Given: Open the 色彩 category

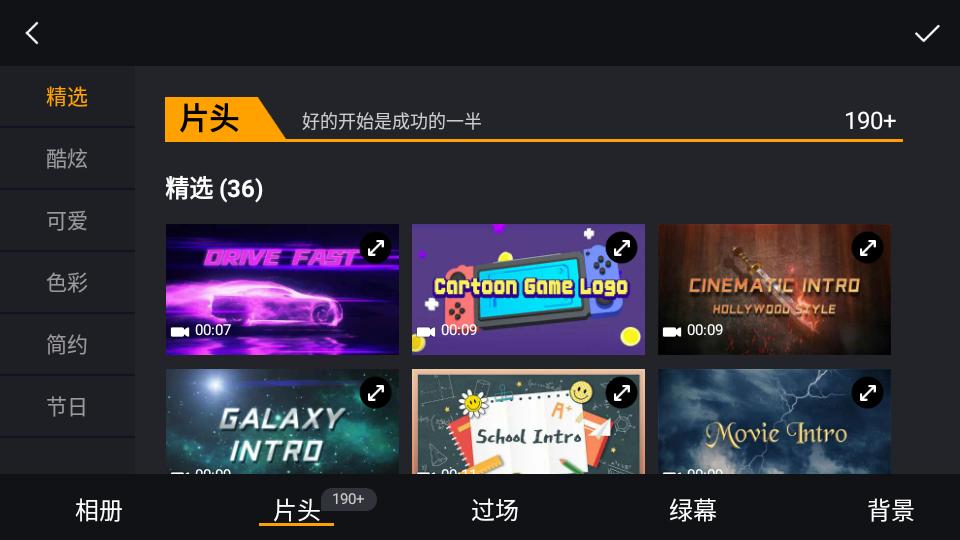Looking at the screenshot, I should point(67,283).
